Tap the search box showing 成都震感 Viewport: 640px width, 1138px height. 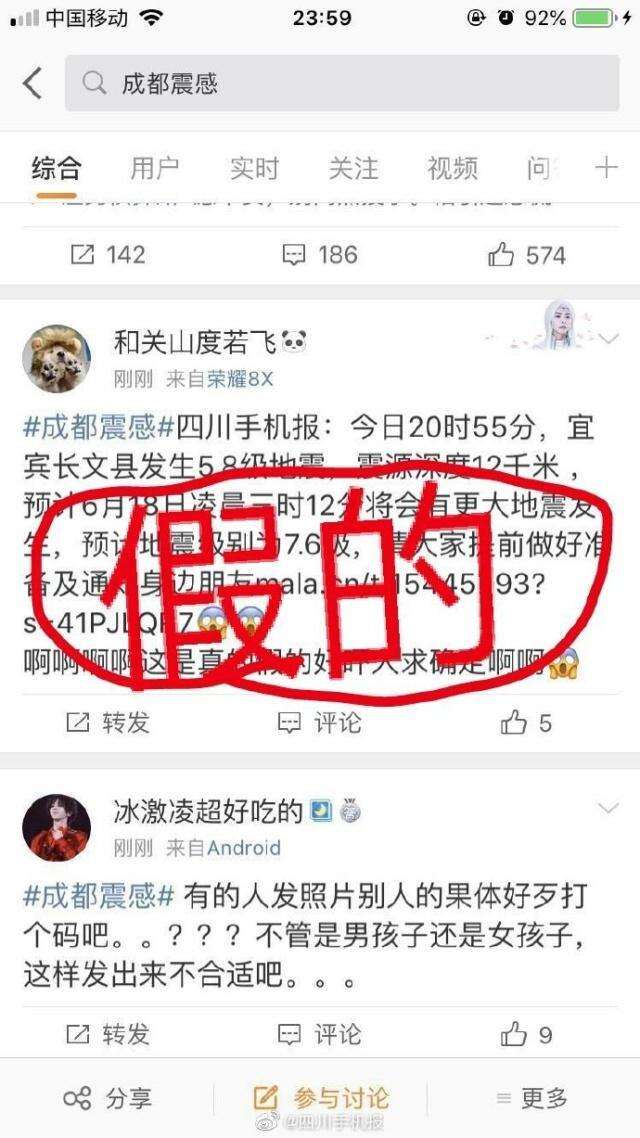click(340, 83)
